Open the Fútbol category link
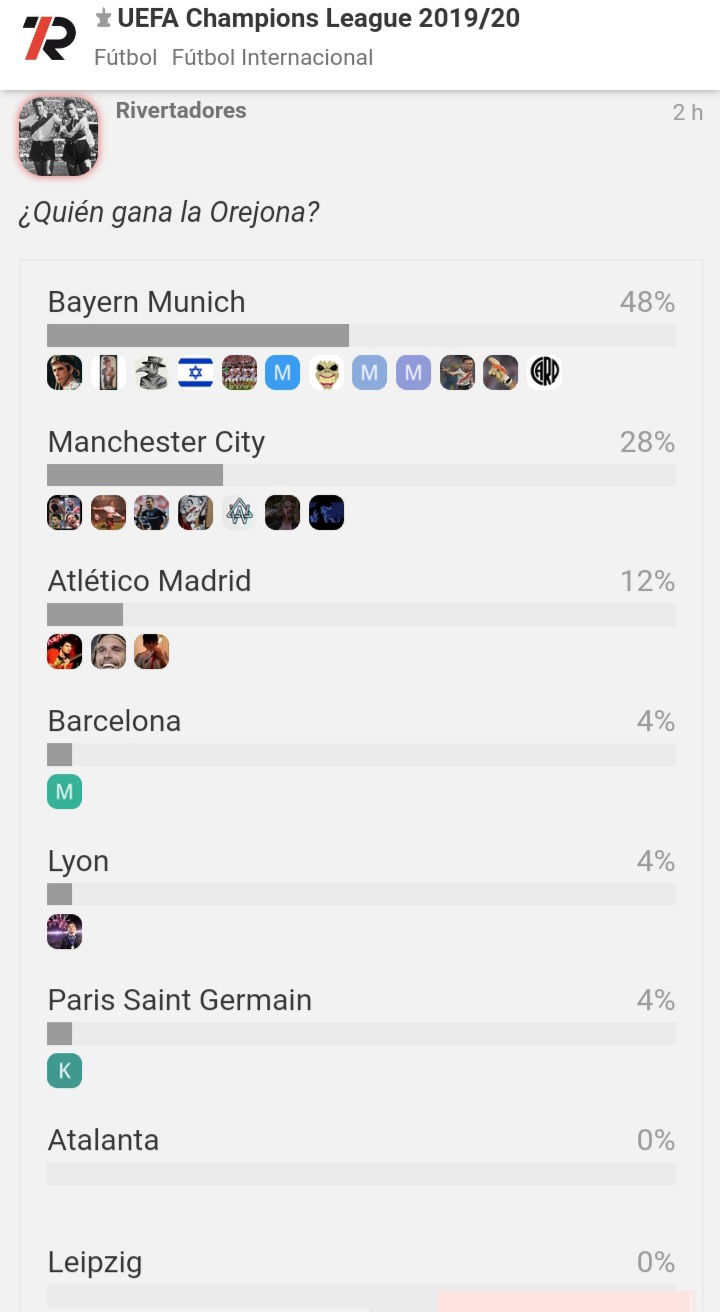The width and height of the screenshot is (720, 1312). click(125, 58)
